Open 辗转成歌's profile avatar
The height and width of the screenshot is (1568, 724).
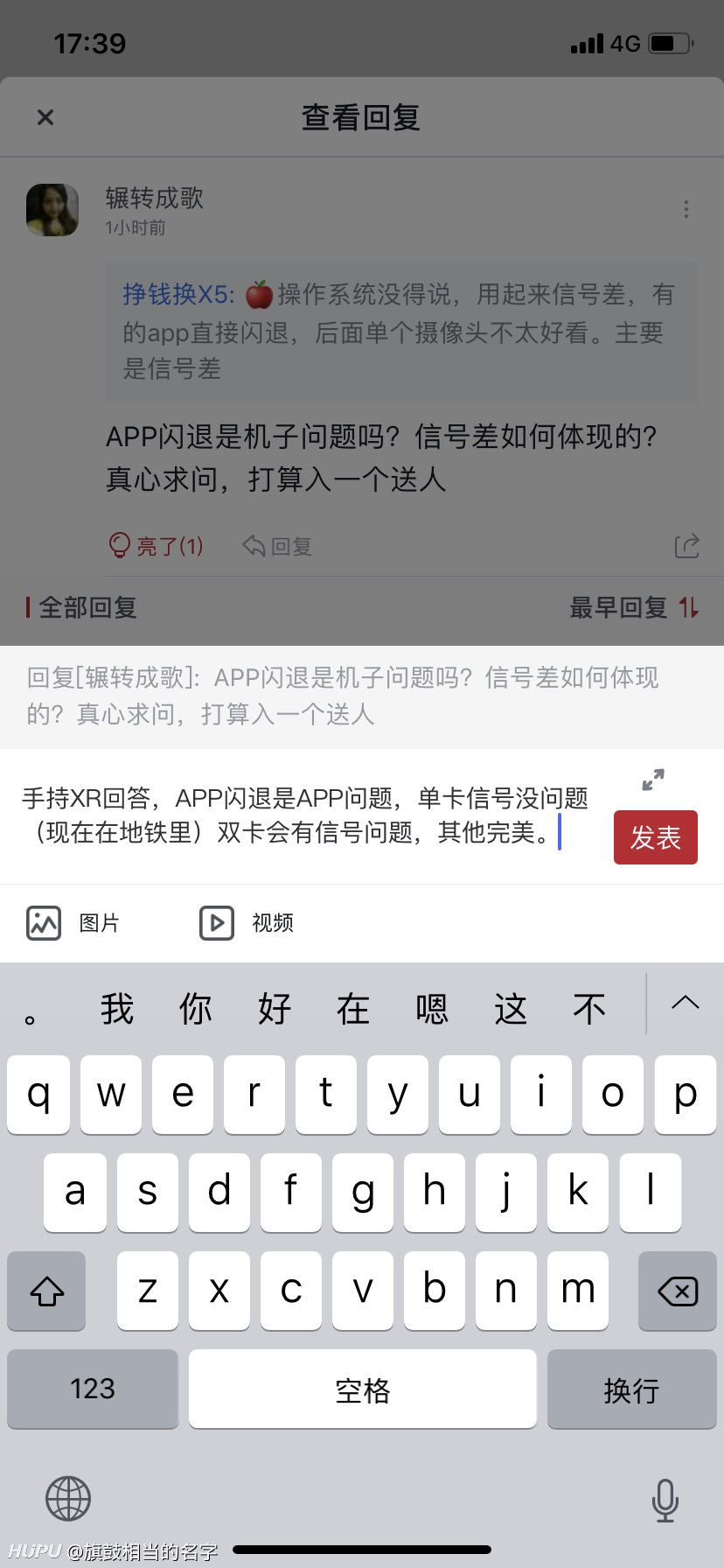point(52,210)
